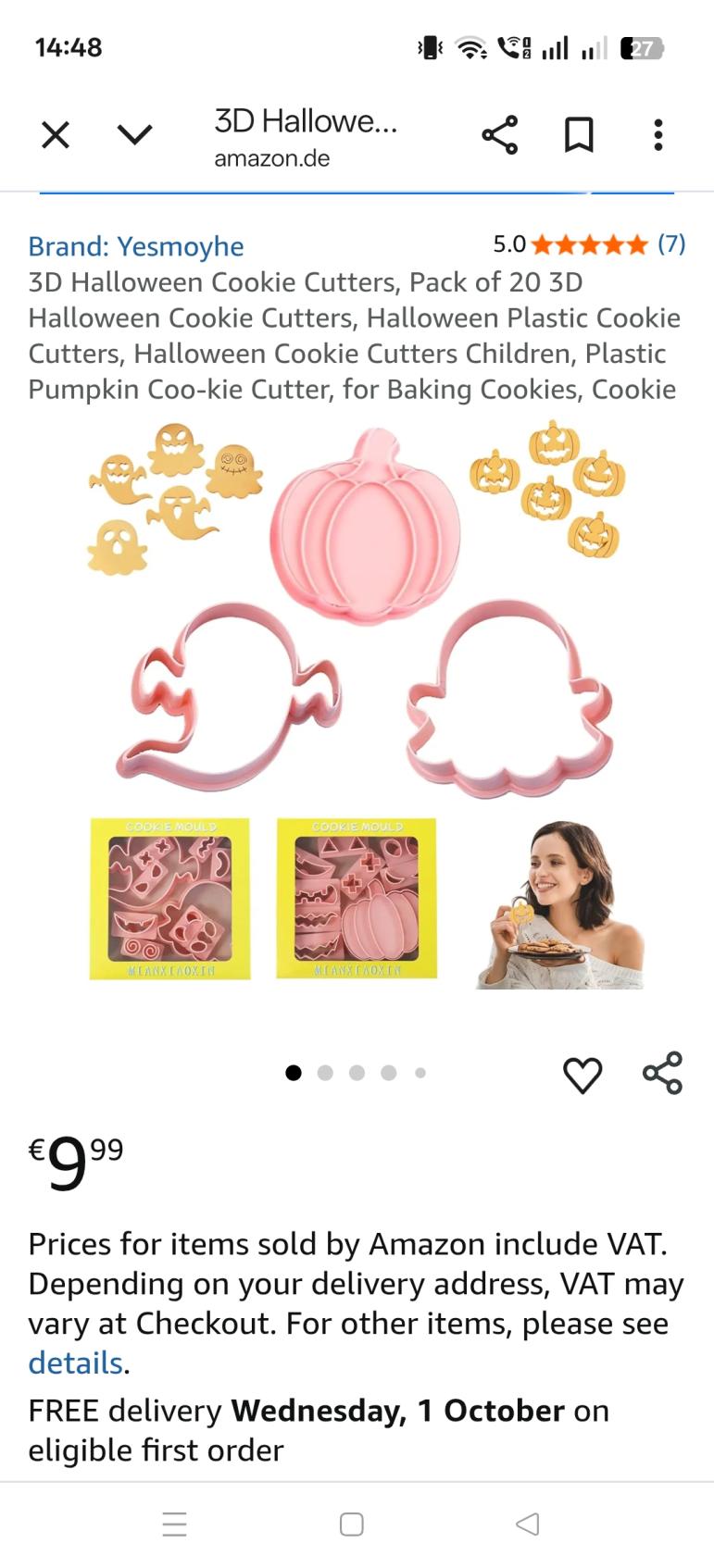Add the cookie cutters to wishlist heart

(x=582, y=1075)
